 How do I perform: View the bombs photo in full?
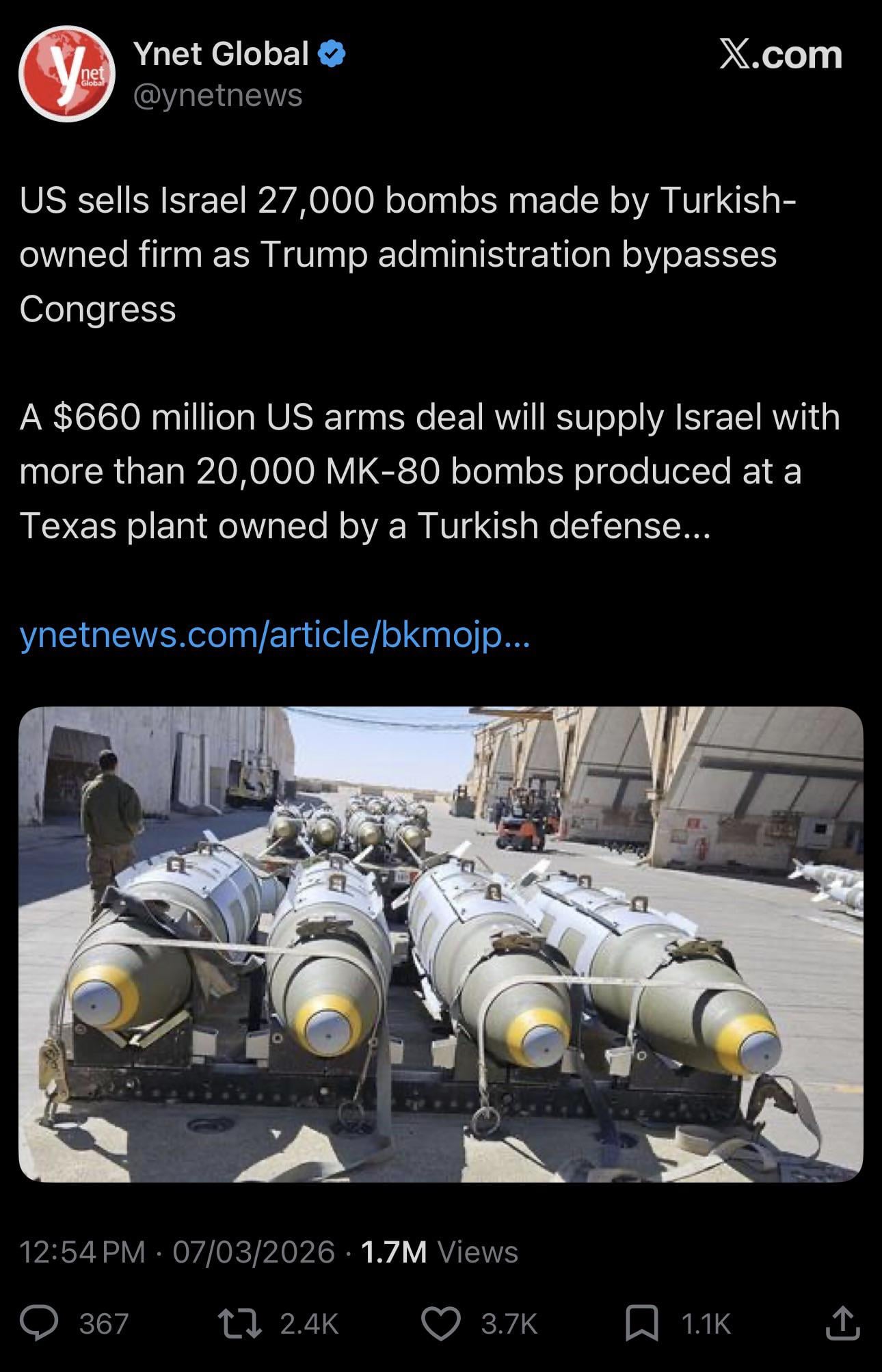[440, 944]
